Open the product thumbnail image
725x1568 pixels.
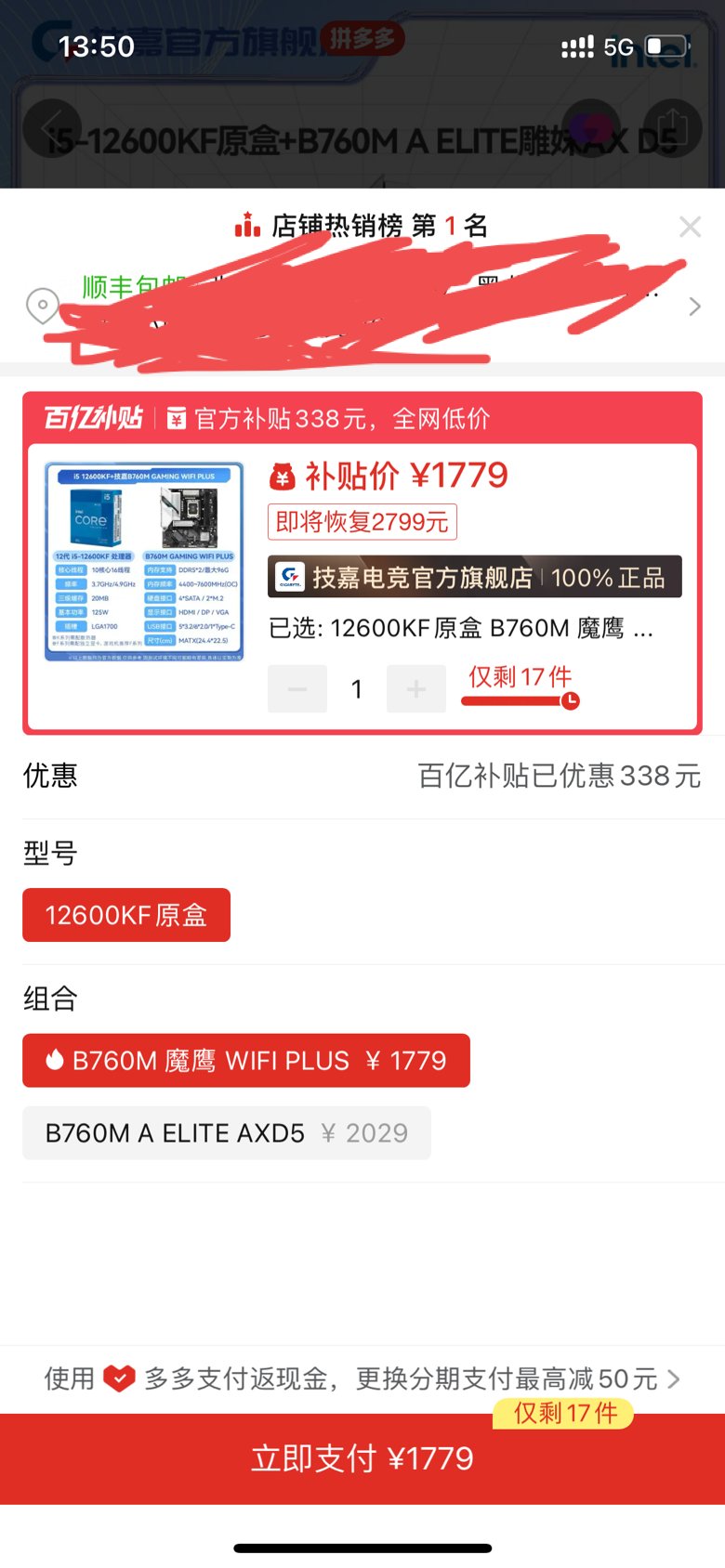click(144, 561)
